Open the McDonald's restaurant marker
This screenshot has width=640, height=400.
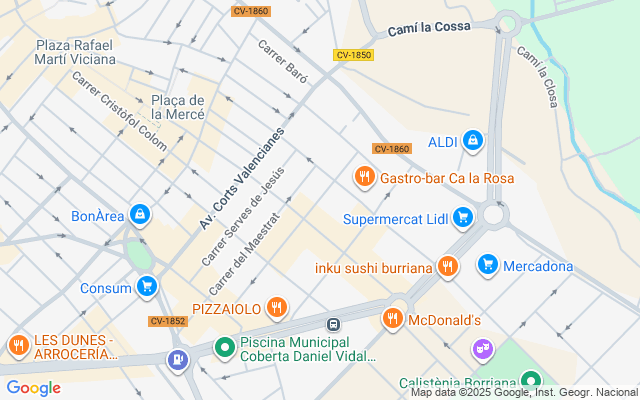click(x=393, y=319)
